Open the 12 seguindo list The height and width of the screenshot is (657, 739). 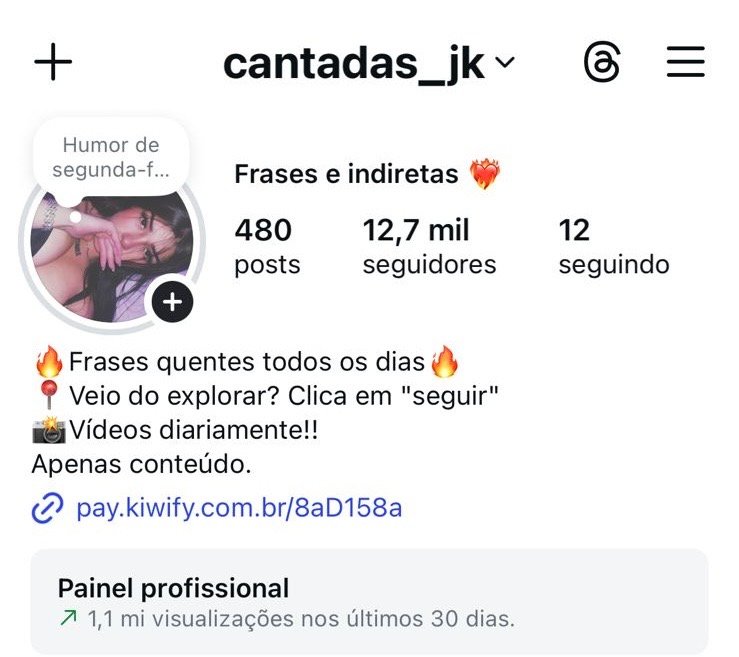[x=613, y=246]
